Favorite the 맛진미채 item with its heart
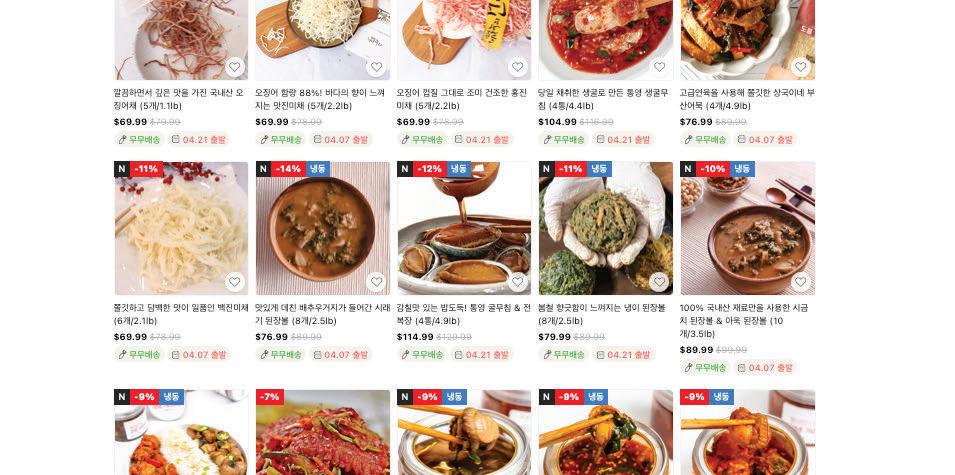The width and height of the screenshot is (955, 475). point(376,67)
